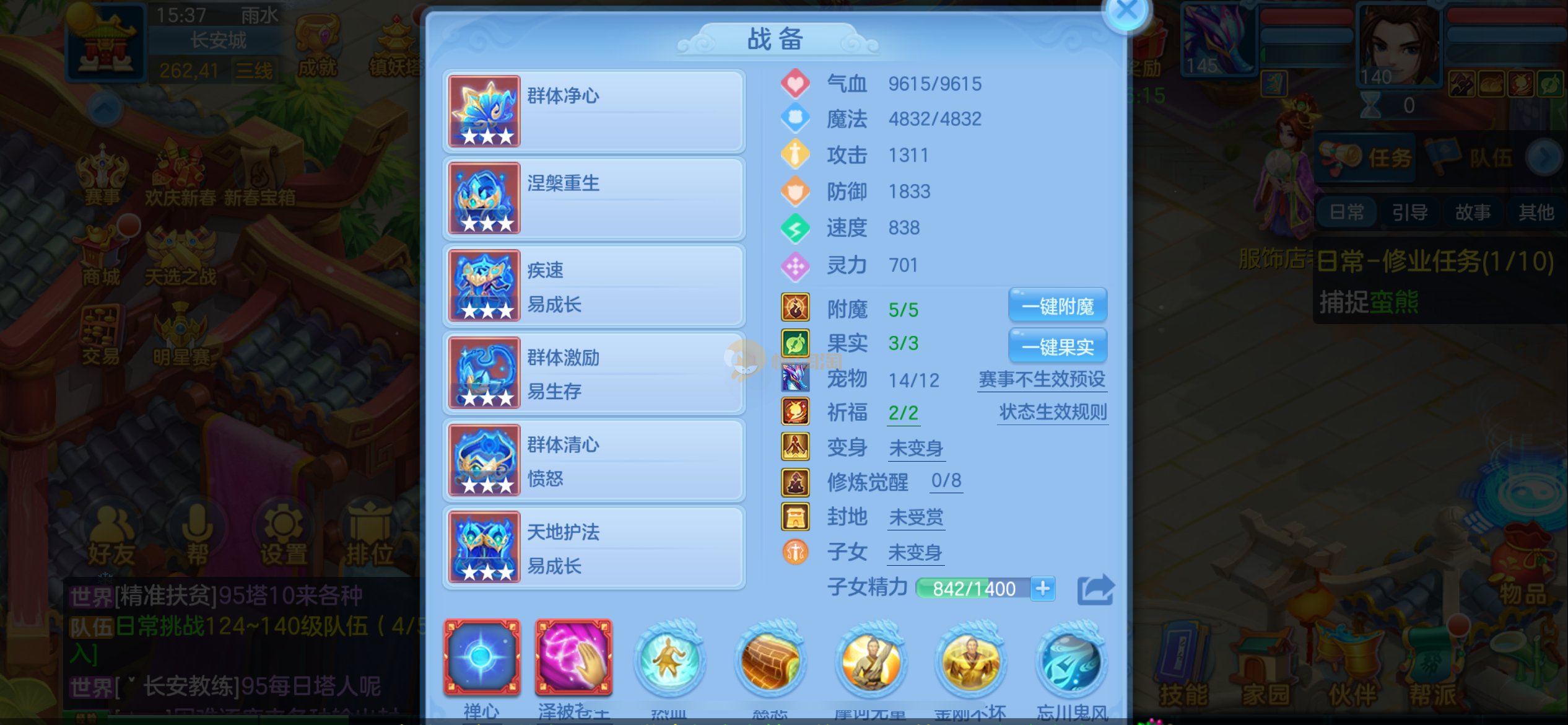Tap the 一键附魔 button

[x=1057, y=306]
